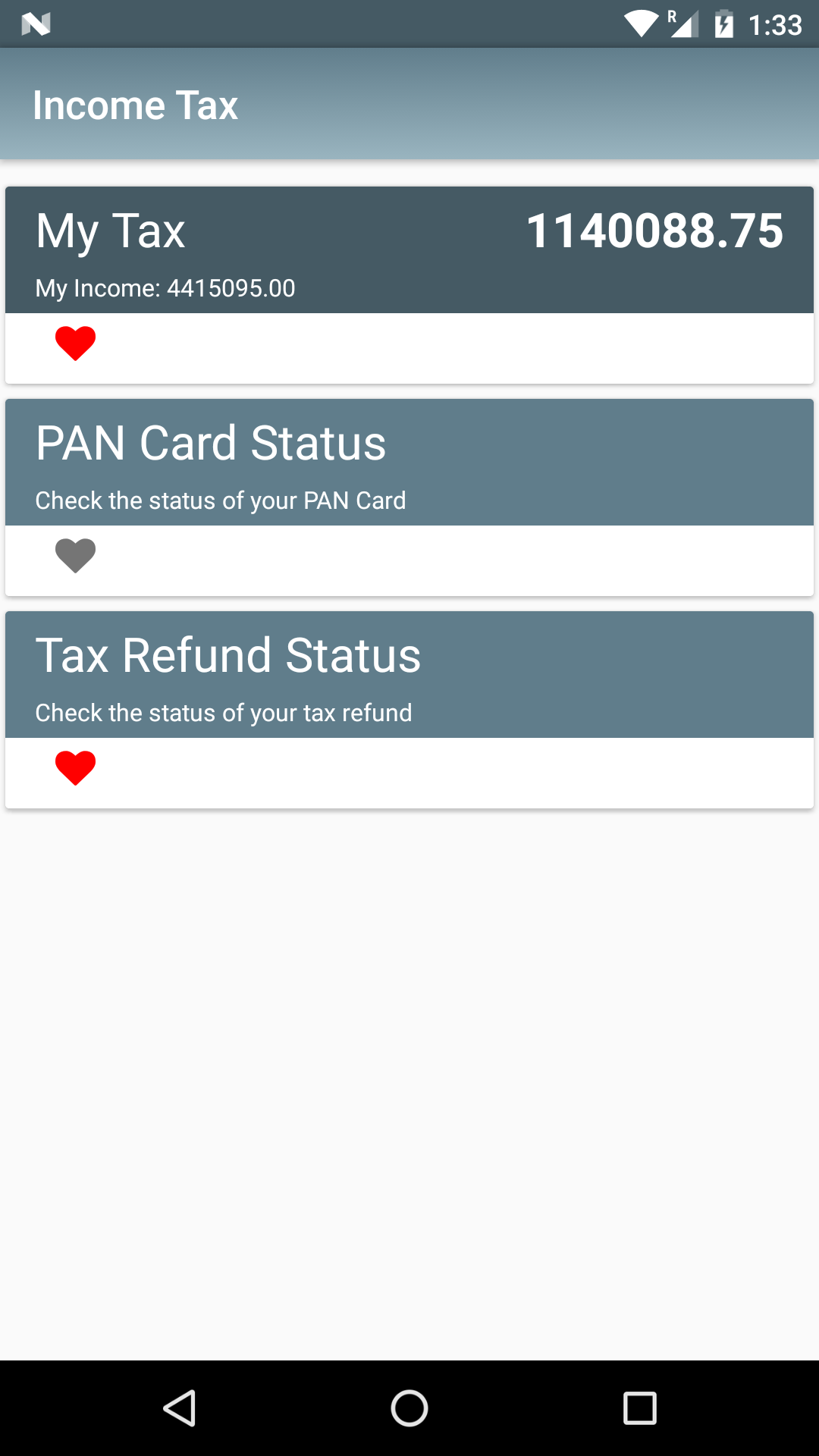Tap the My Income value text
This screenshot has width=819, height=1456.
click(x=165, y=288)
